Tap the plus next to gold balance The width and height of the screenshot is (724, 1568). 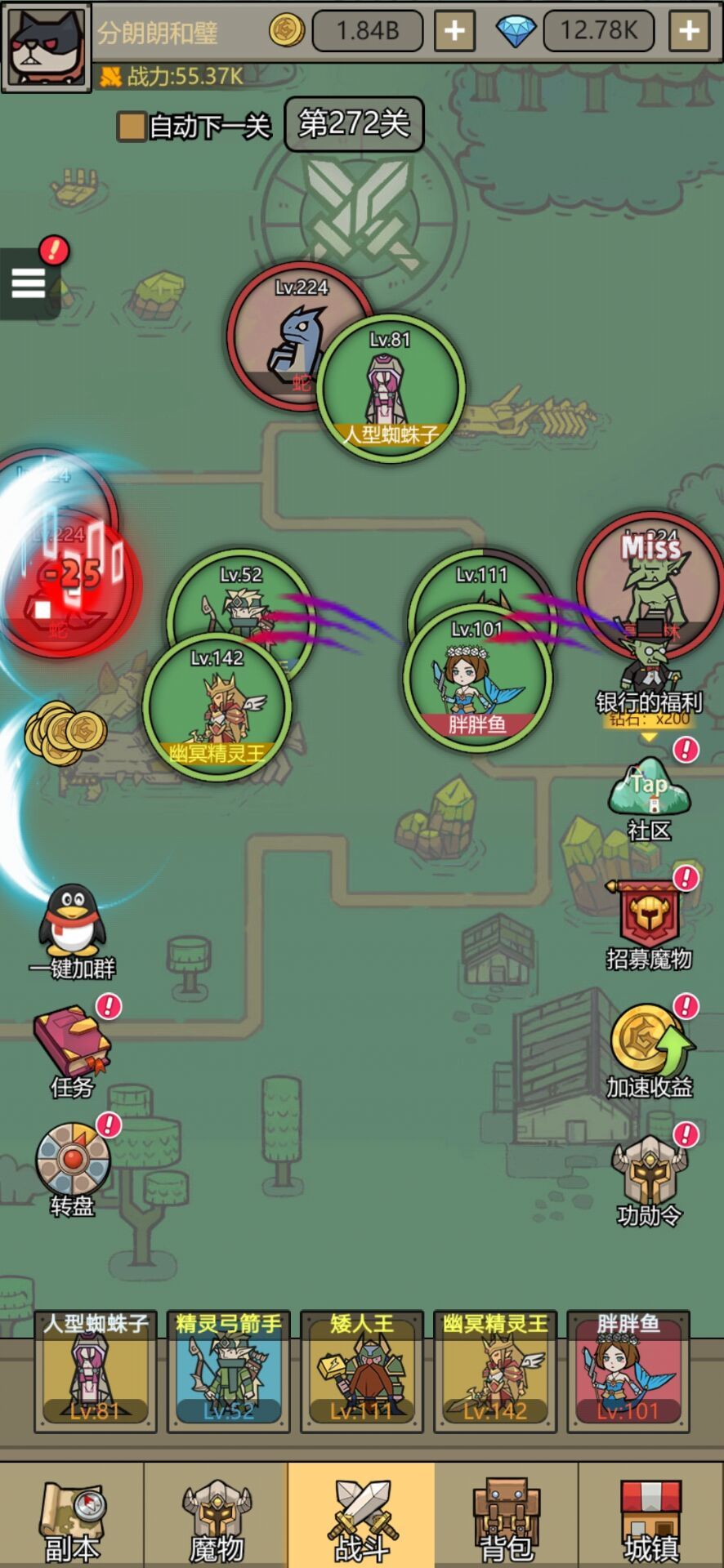point(454,29)
